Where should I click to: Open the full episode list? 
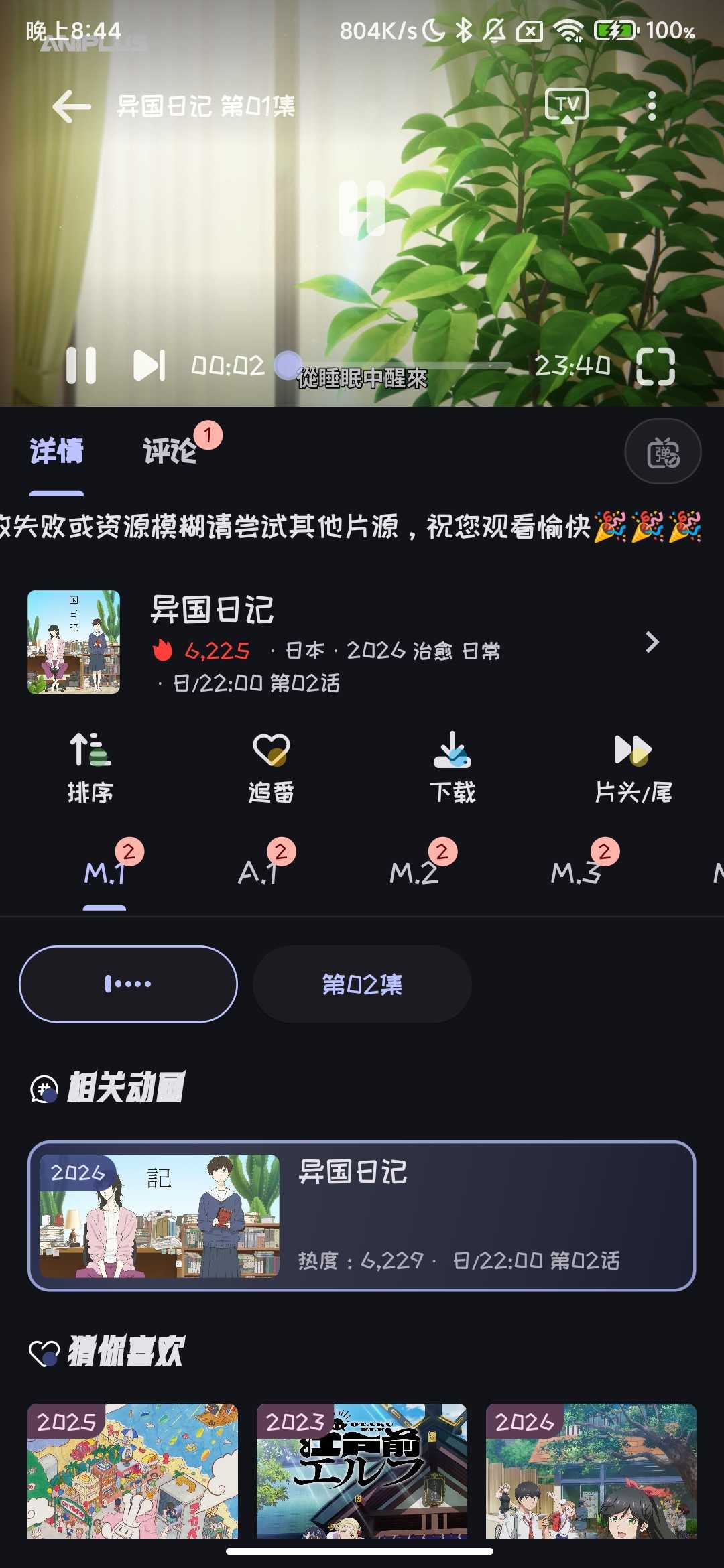[x=127, y=984]
